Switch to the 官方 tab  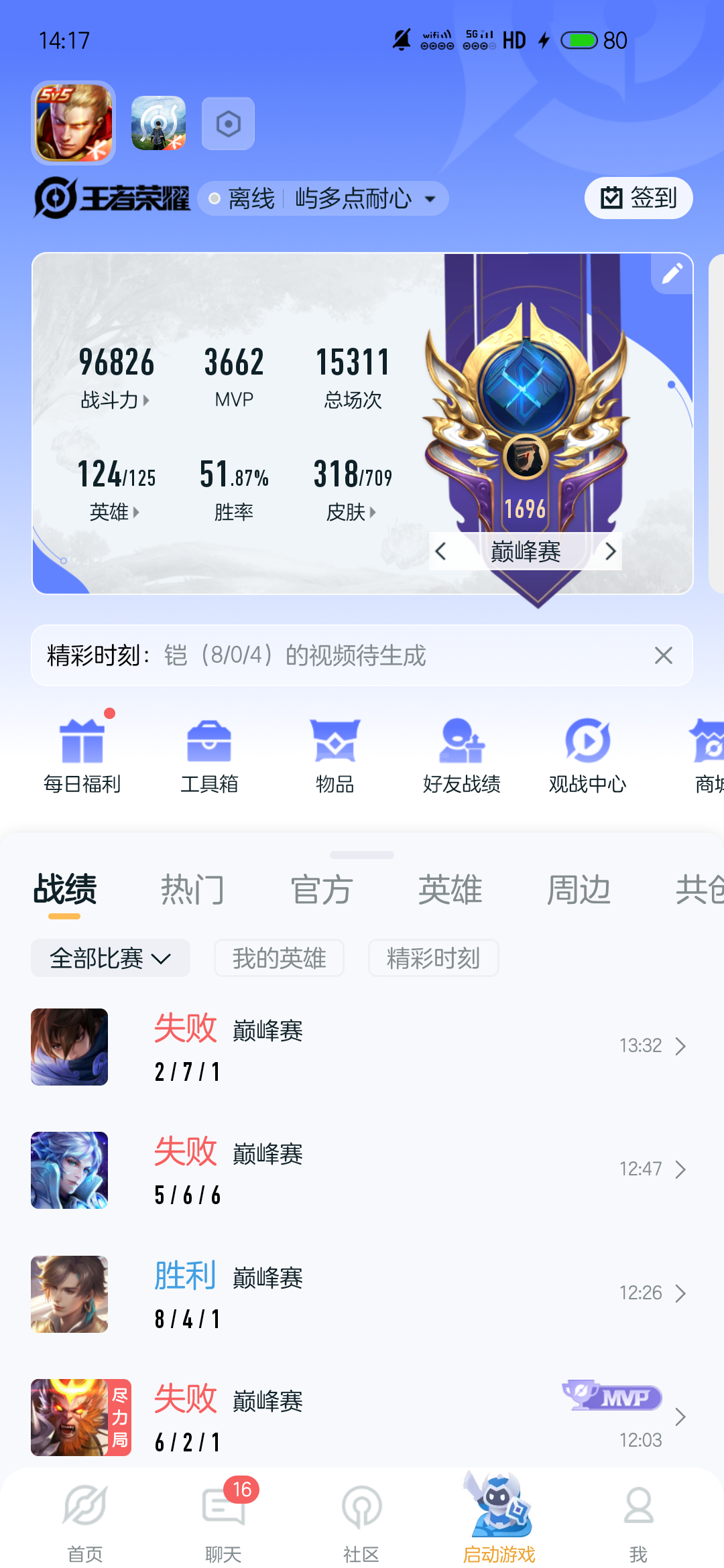pos(321,890)
